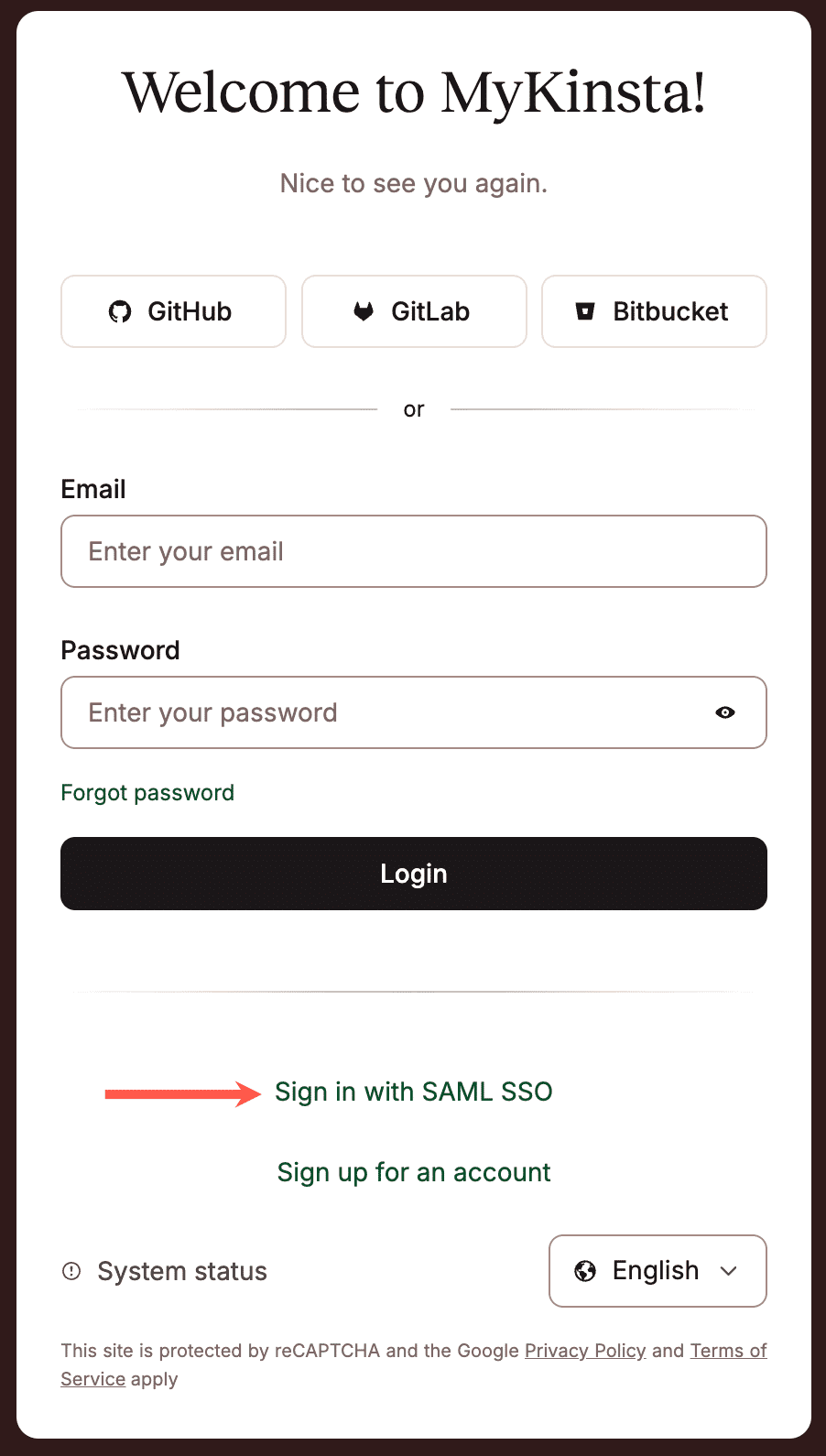826x1456 pixels.
Task: Sign in with SAML SSO
Action: tap(414, 1092)
